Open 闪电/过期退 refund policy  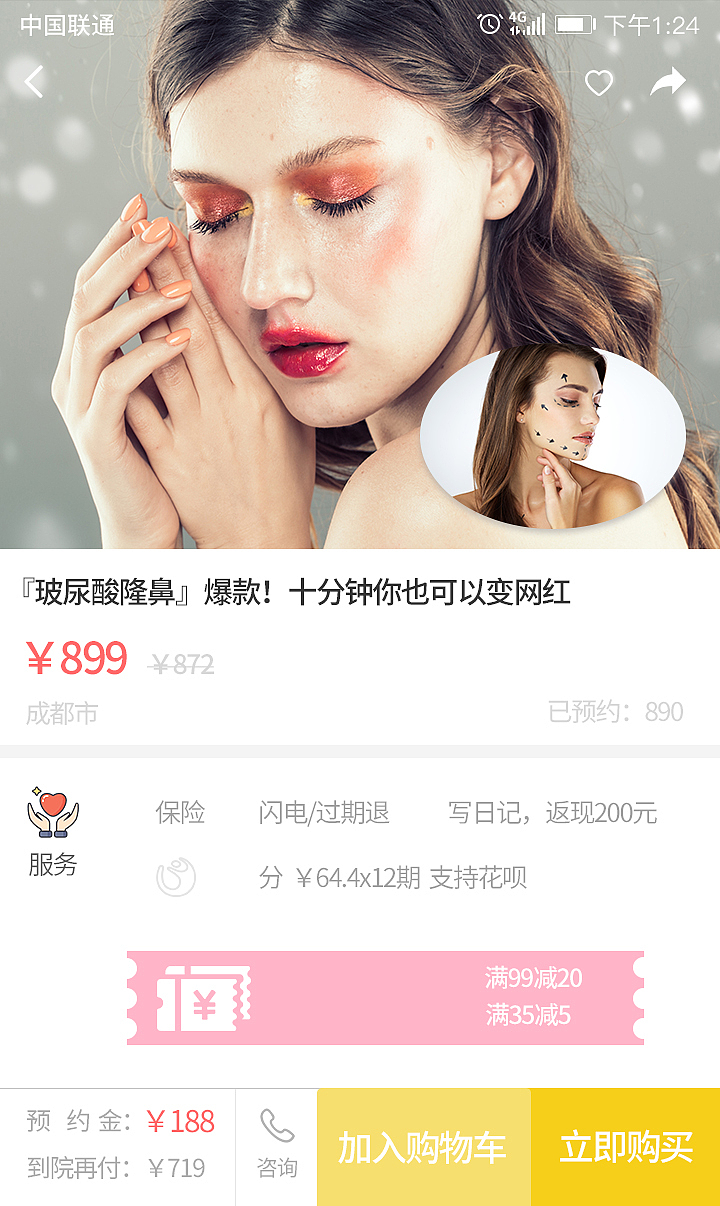tap(331, 813)
